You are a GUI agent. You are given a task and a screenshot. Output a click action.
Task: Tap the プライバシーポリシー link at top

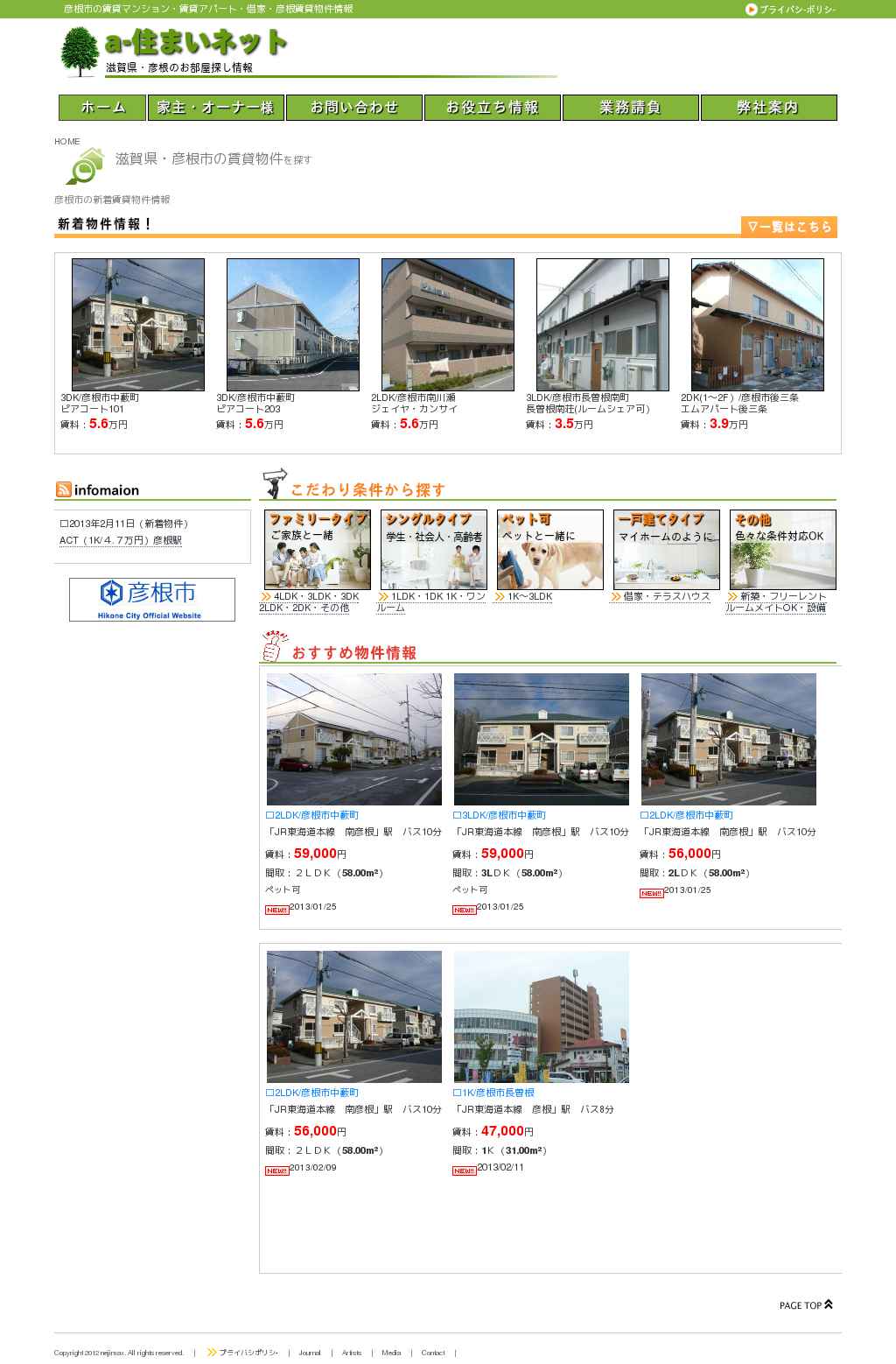pos(791,10)
